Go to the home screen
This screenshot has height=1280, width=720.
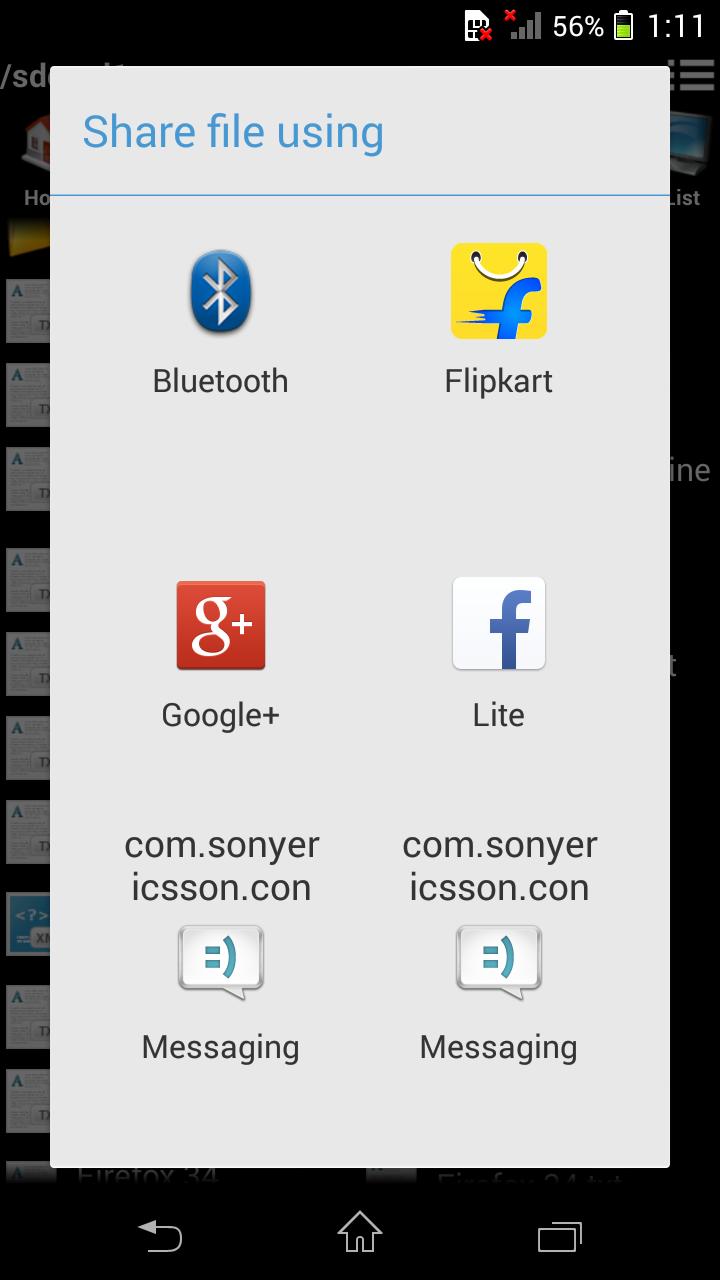(360, 1232)
